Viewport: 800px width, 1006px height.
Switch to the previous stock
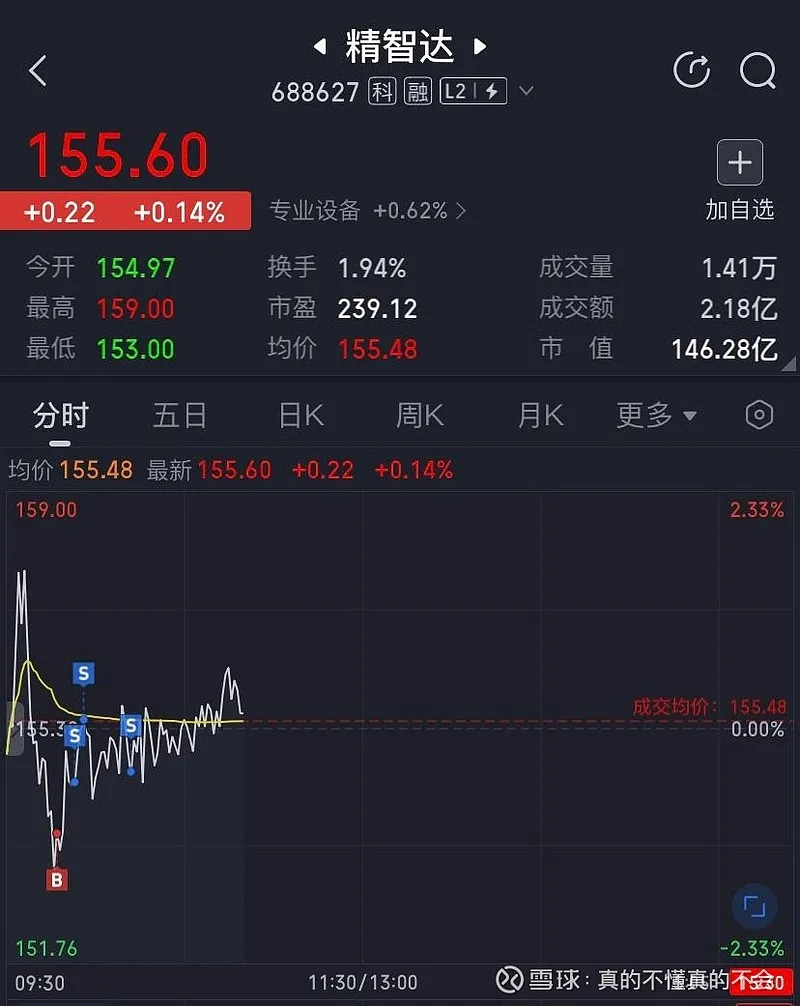click(320, 46)
